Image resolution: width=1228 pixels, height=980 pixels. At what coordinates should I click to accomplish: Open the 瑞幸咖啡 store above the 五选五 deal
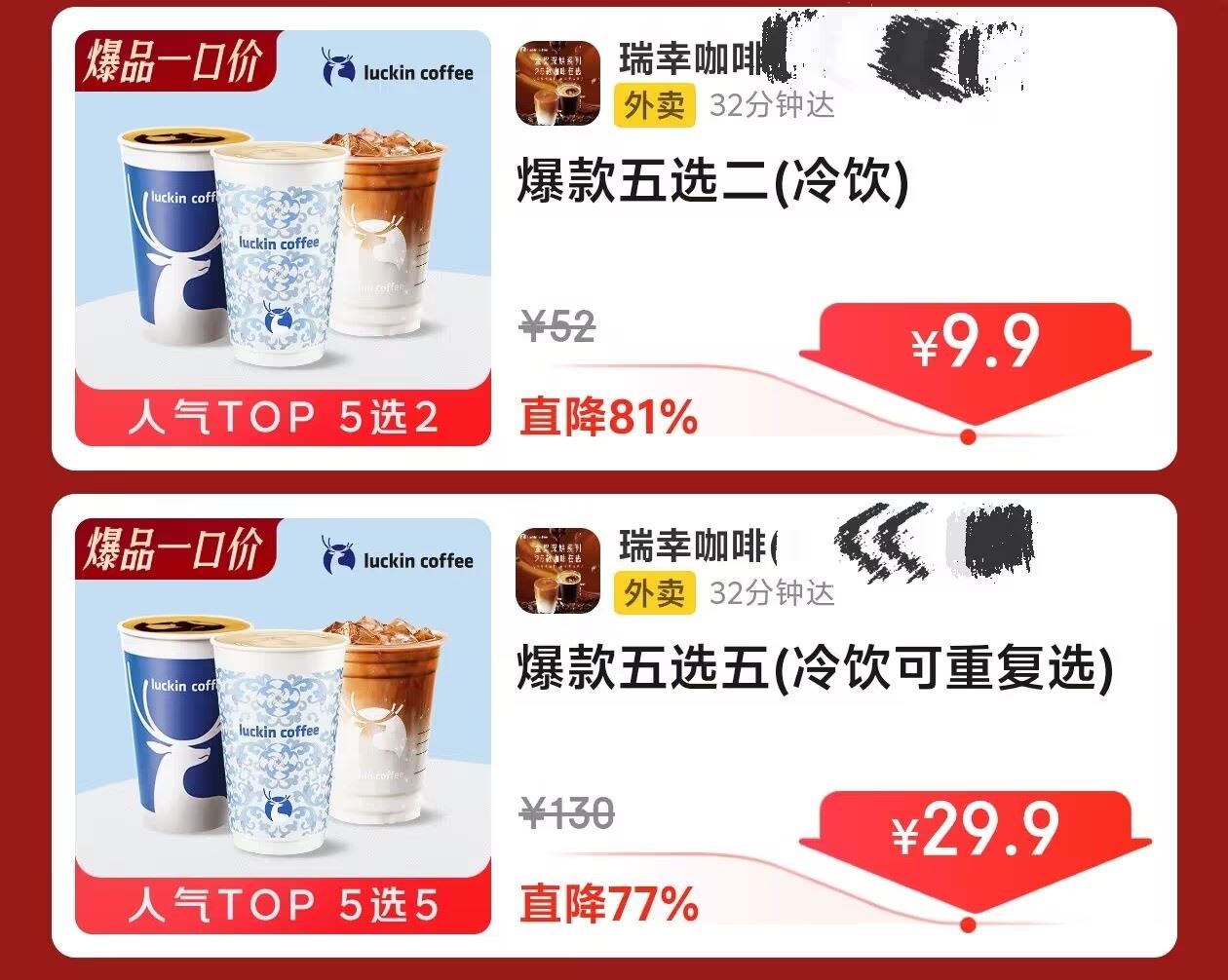click(x=694, y=547)
